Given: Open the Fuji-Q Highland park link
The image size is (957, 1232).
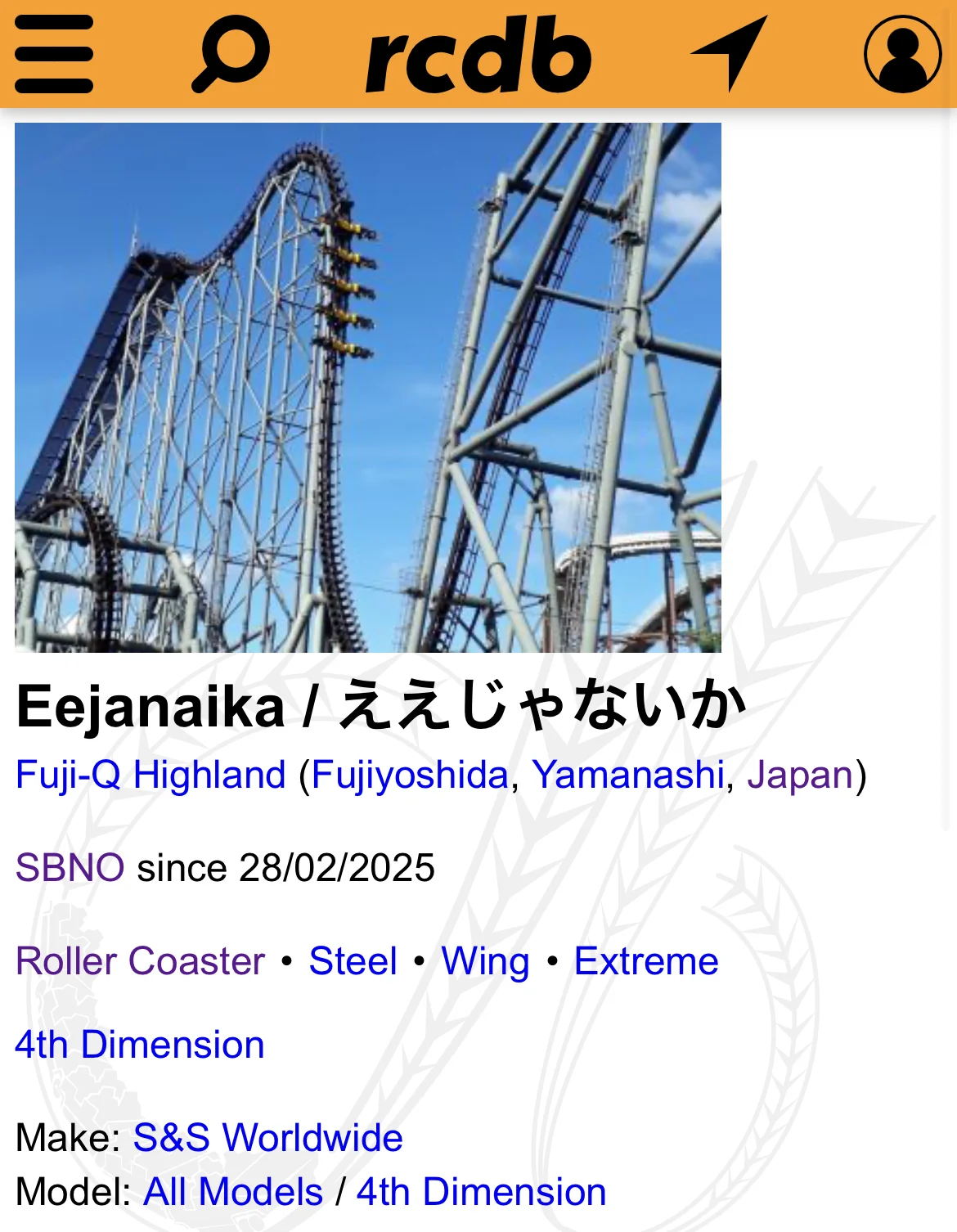Looking at the screenshot, I should pyautogui.click(x=151, y=775).
